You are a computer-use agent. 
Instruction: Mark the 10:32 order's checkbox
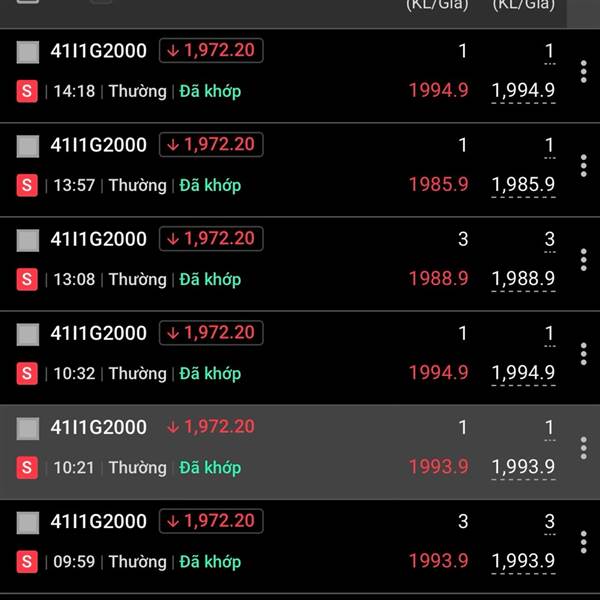coord(28,334)
